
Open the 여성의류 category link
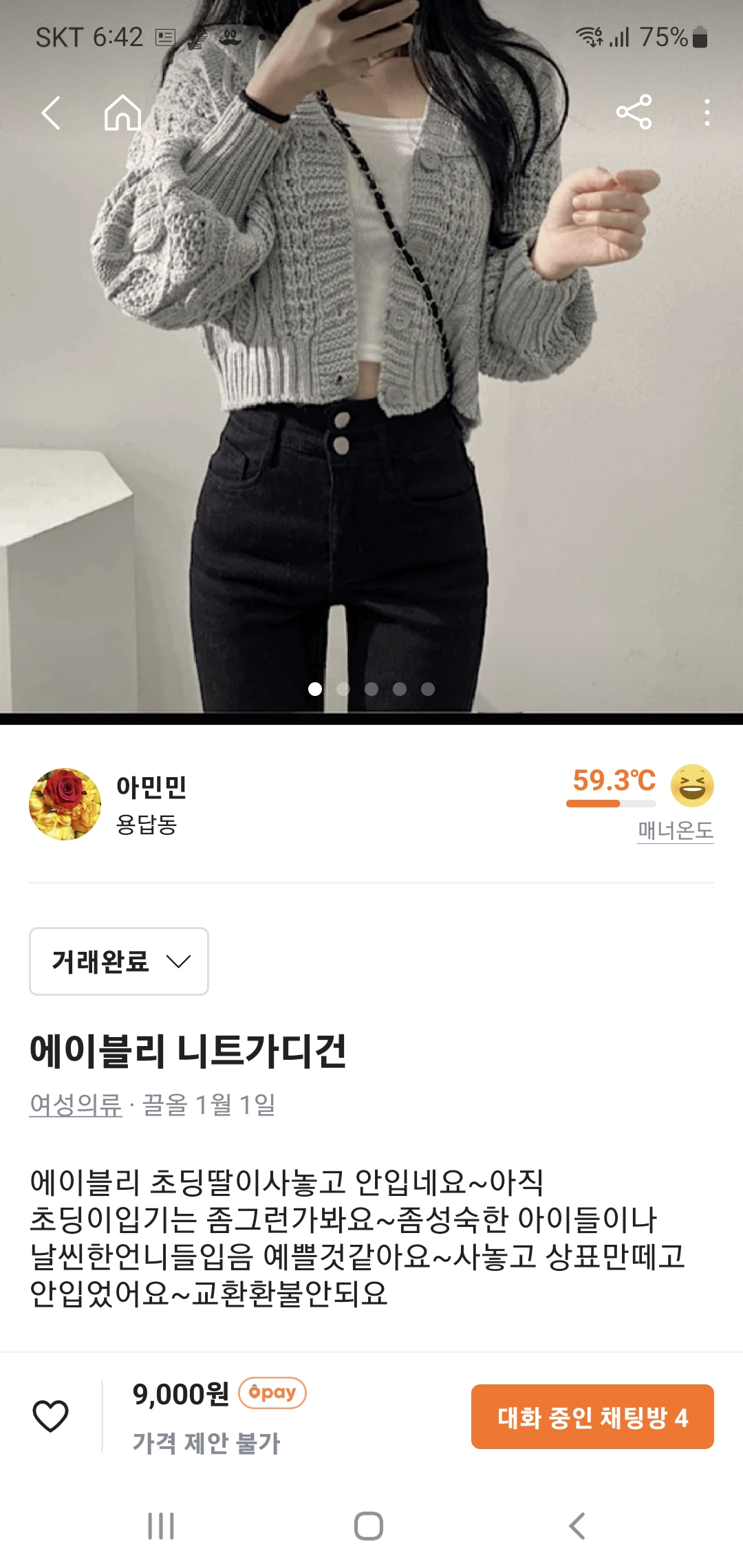click(x=76, y=1104)
